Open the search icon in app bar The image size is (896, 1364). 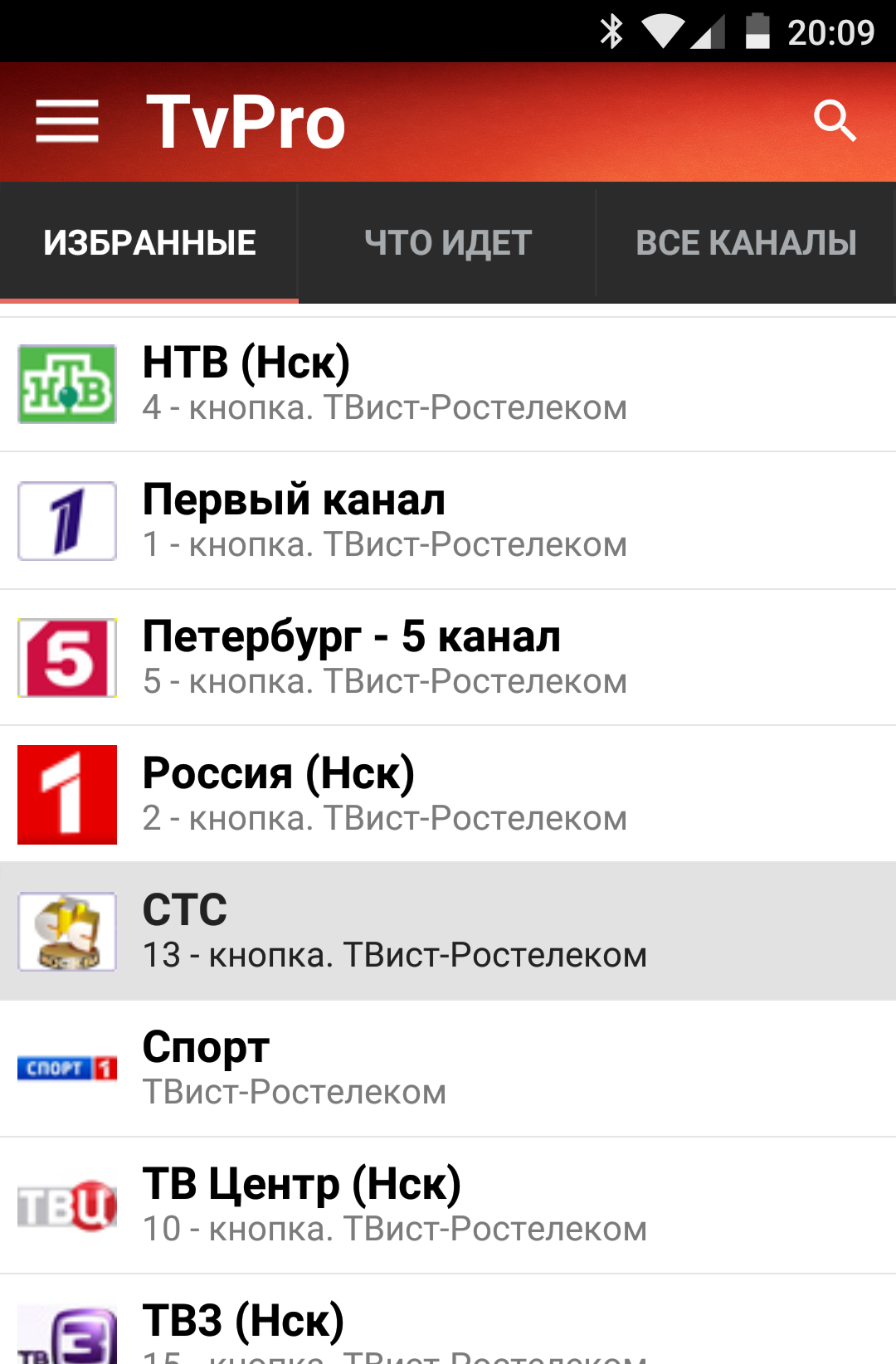834,122
